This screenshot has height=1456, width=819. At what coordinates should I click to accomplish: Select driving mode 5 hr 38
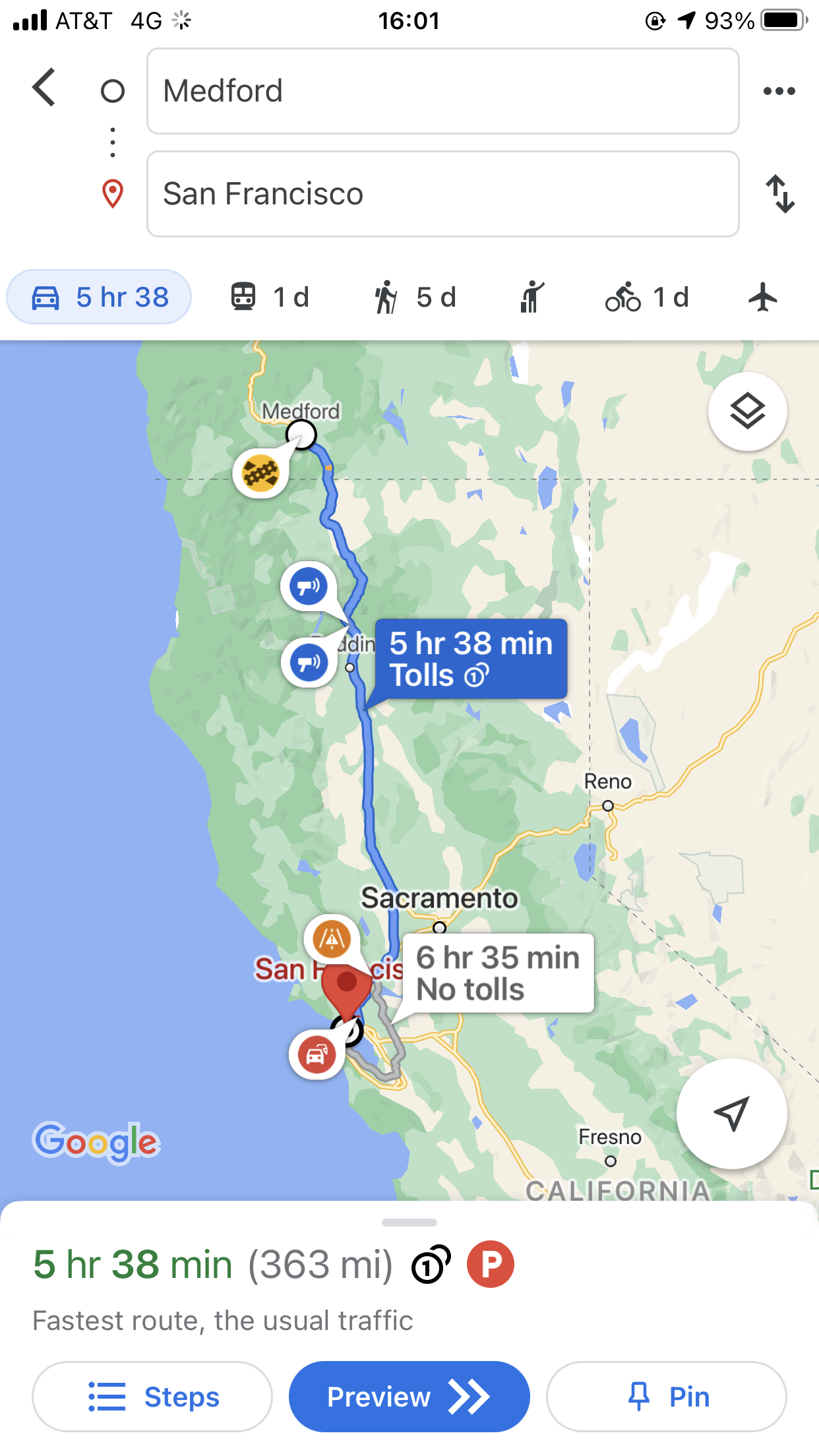coord(100,297)
